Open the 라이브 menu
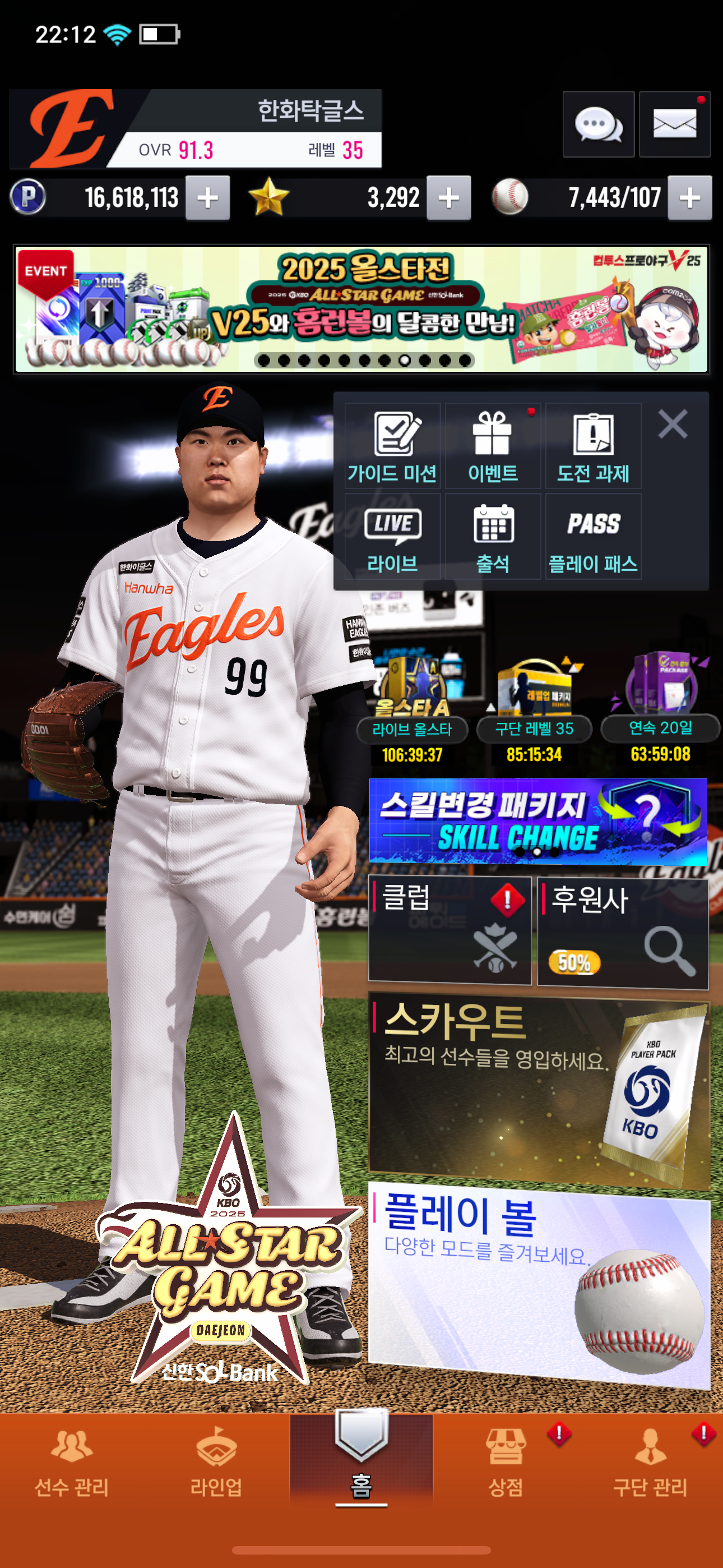This screenshot has height=1568, width=723. (x=392, y=536)
